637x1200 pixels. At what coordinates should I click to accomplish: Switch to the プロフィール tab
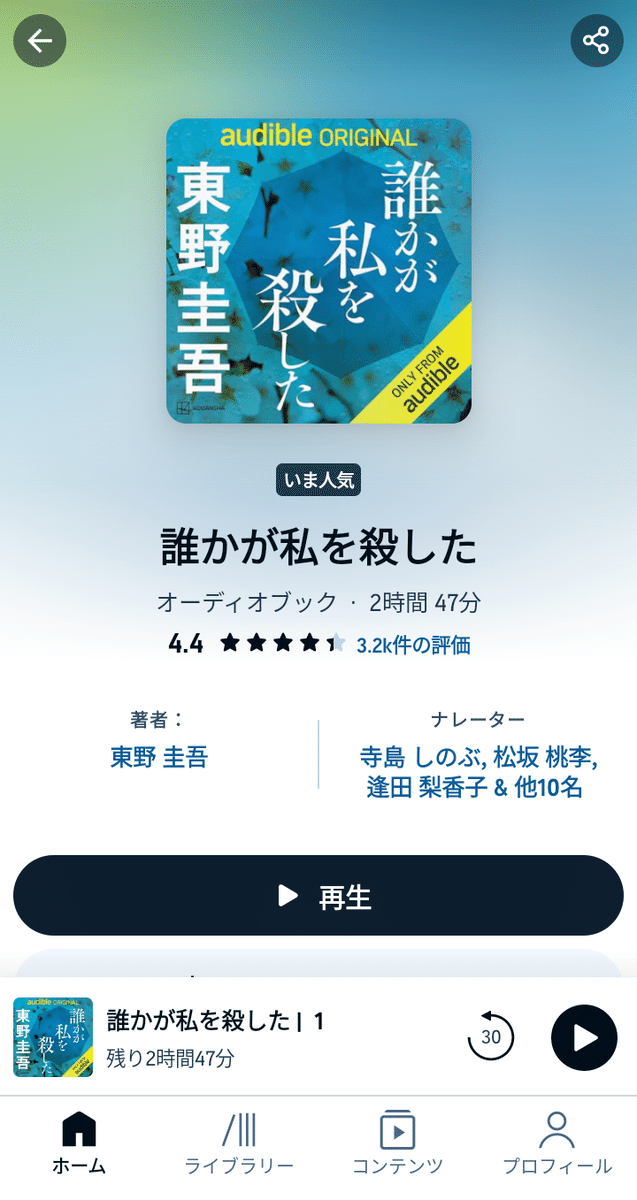pos(557,1145)
